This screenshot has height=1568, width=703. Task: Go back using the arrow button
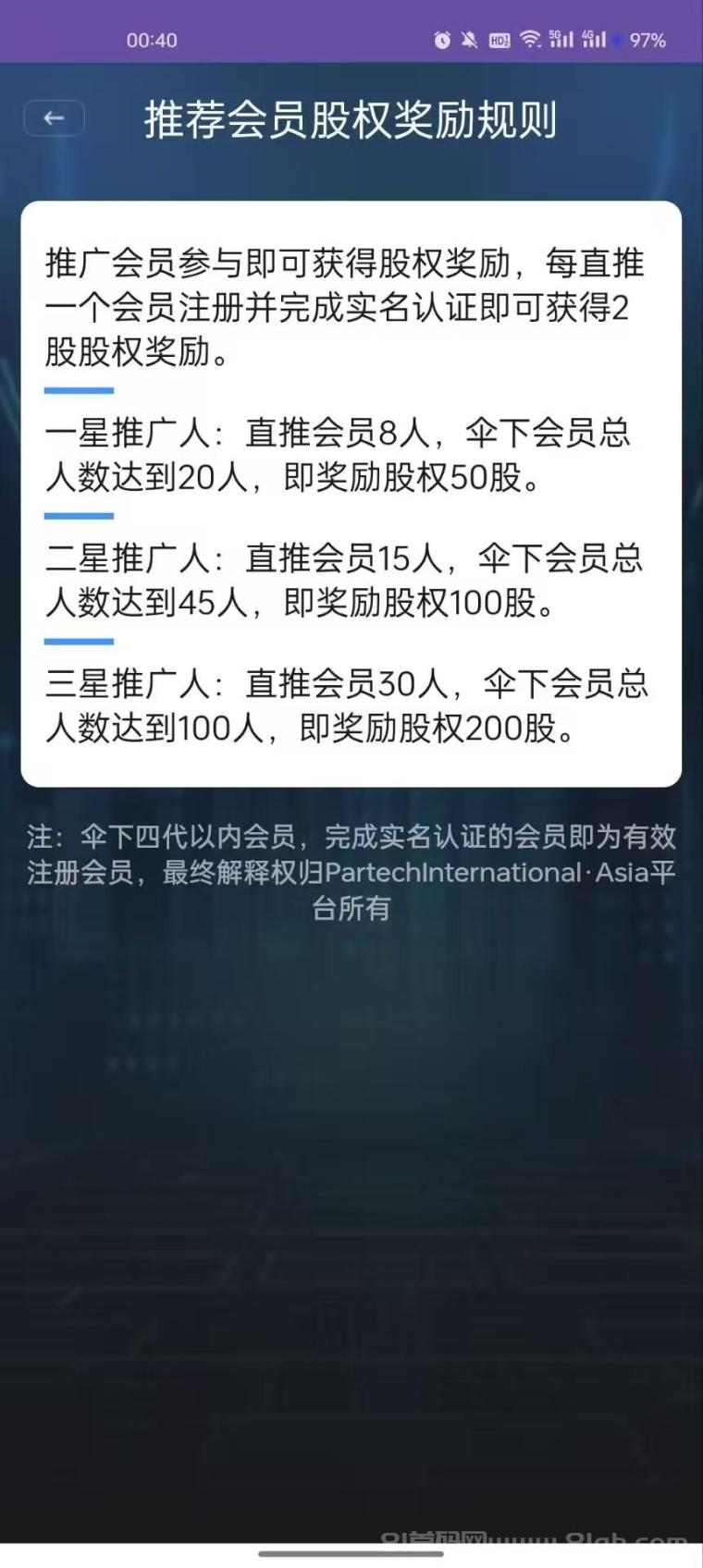pos(54,118)
